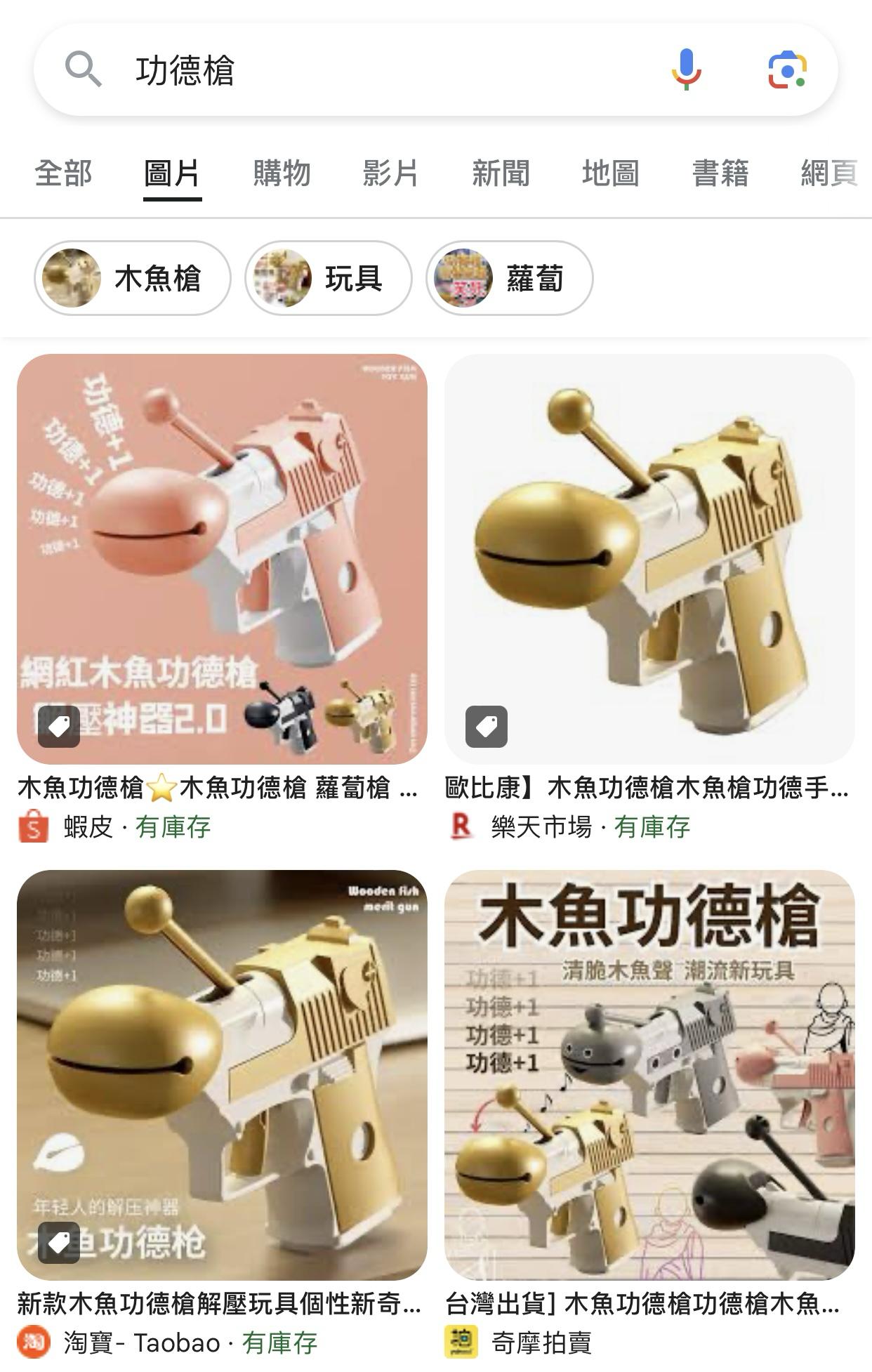Start voice search with the microphone
The image size is (872, 1372).
click(x=686, y=70)
